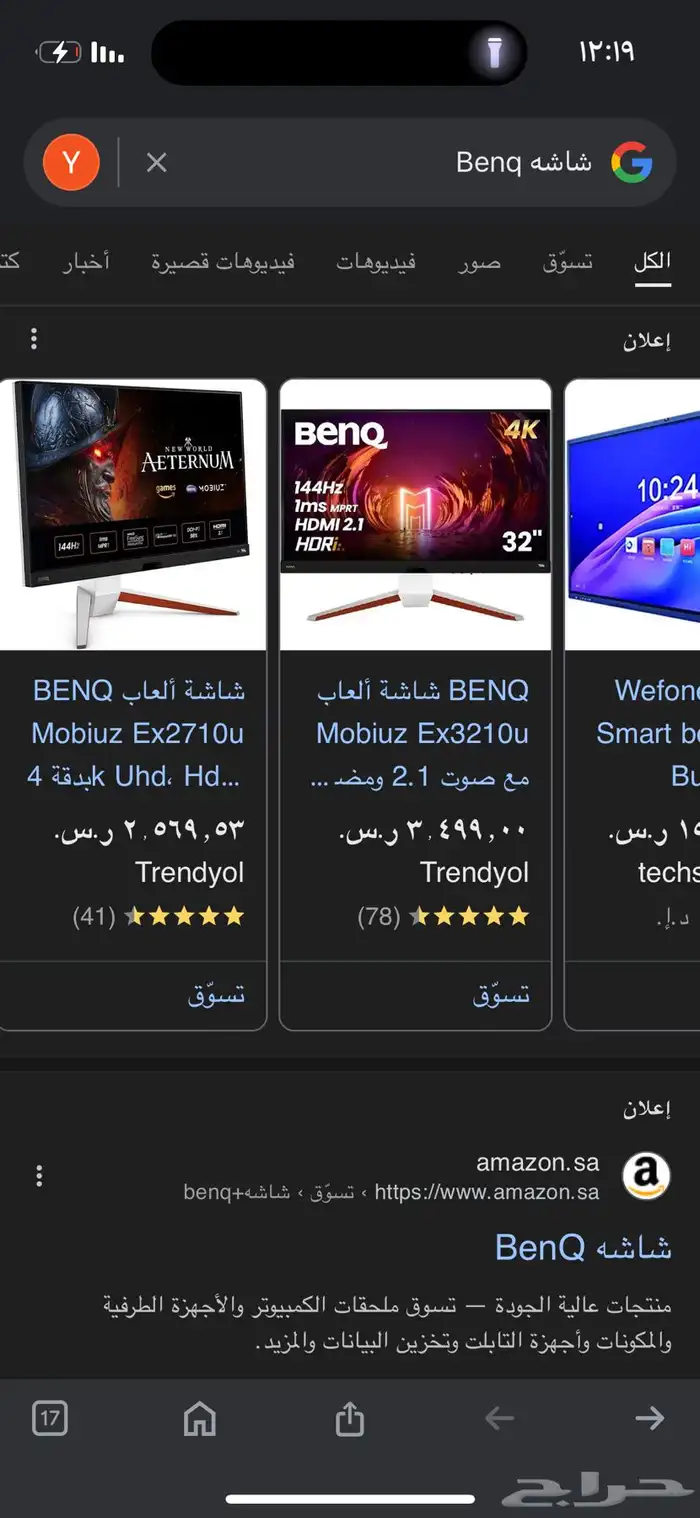The width and height of the screenshot is (700, 1518).
Task: Open the options menu for the amazon.sa ad
Action: [39, 1176]
